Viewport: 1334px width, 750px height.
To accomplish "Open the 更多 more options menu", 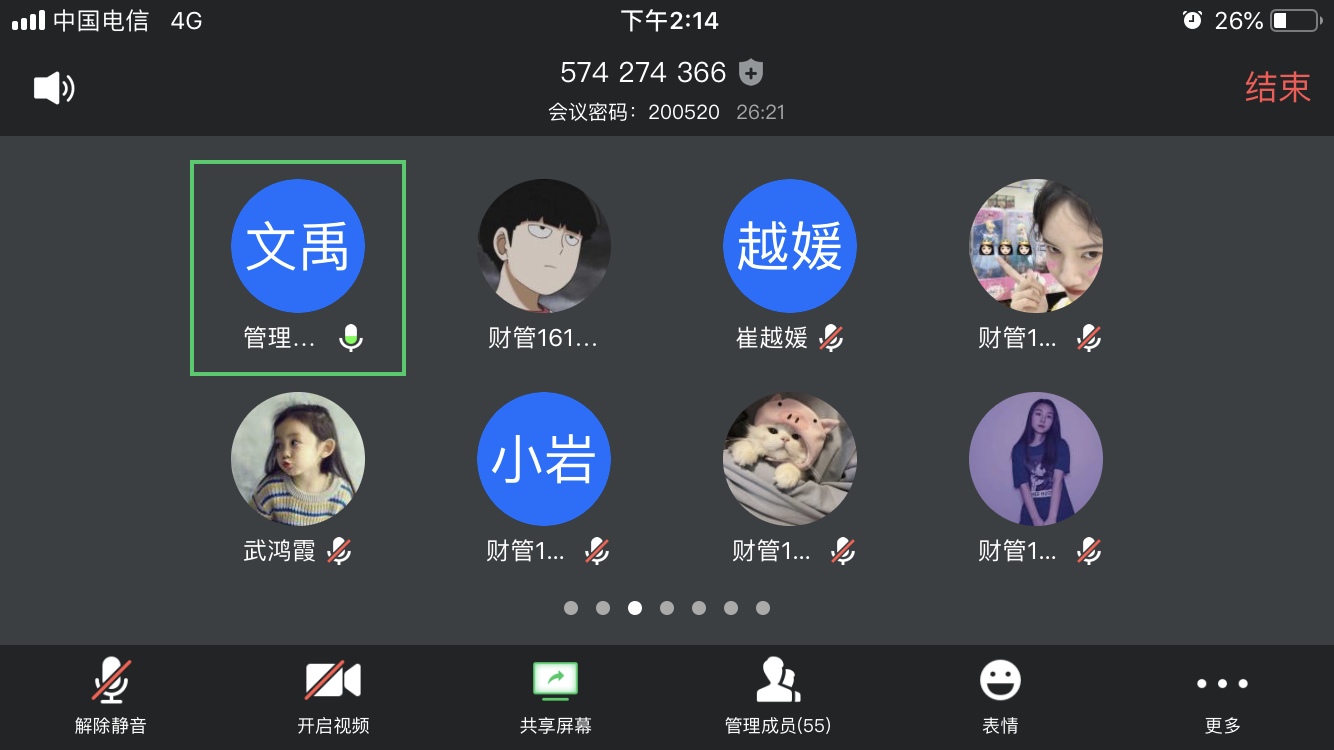I will click(1222, 696).
